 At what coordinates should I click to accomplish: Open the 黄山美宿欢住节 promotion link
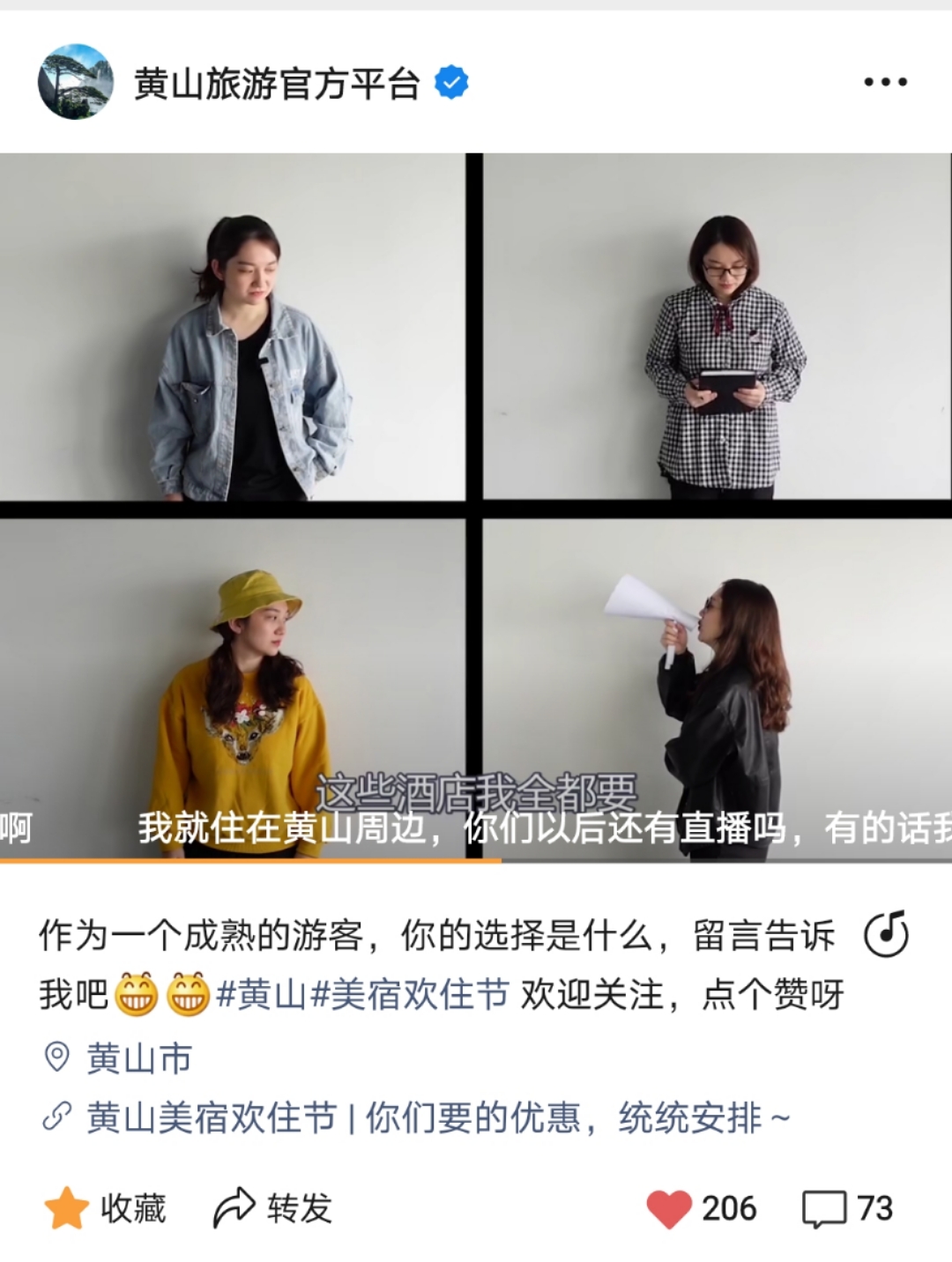tap(437, 1118)
